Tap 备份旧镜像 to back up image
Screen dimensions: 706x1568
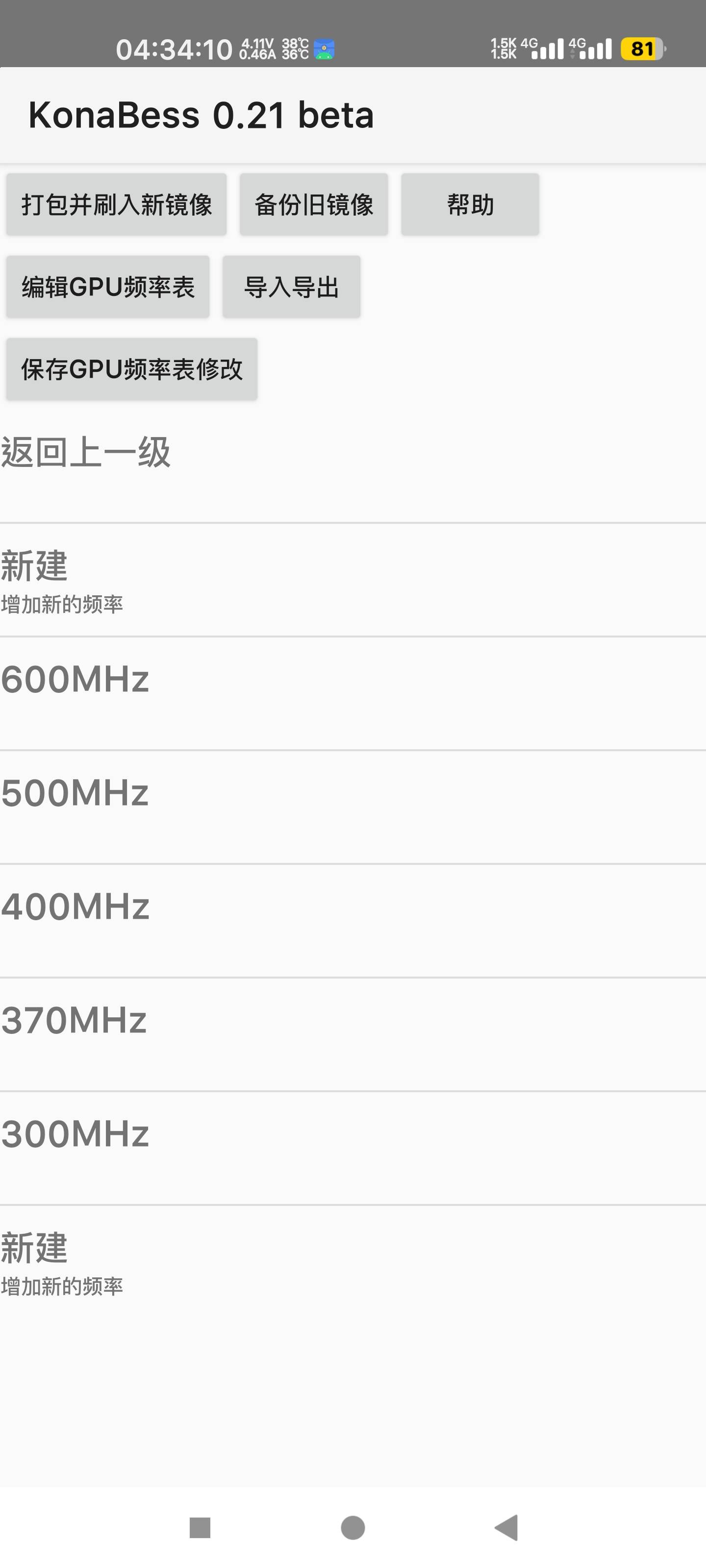tap(314, 204)
